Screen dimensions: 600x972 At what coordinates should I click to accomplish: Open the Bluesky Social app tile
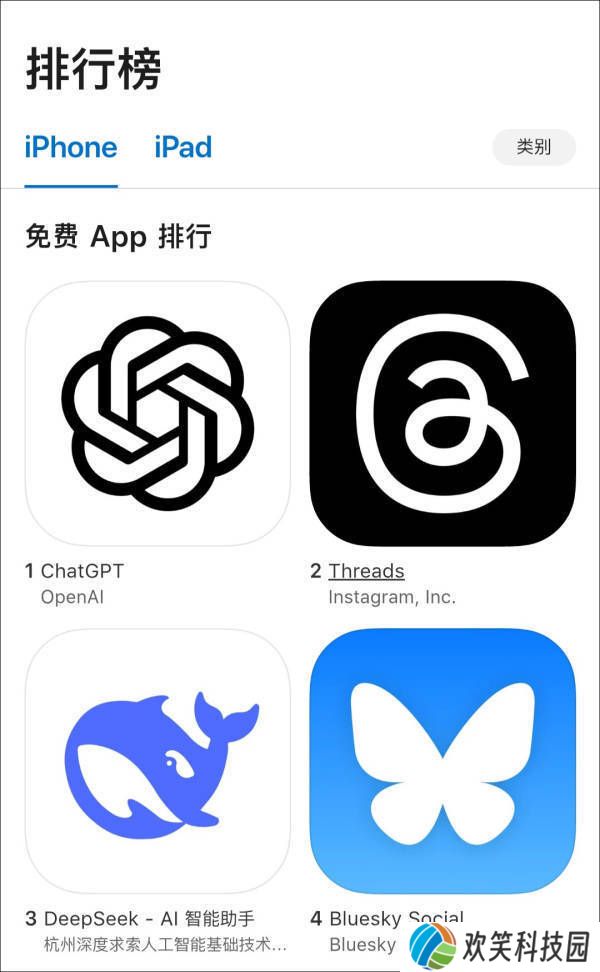pos(443,762)
